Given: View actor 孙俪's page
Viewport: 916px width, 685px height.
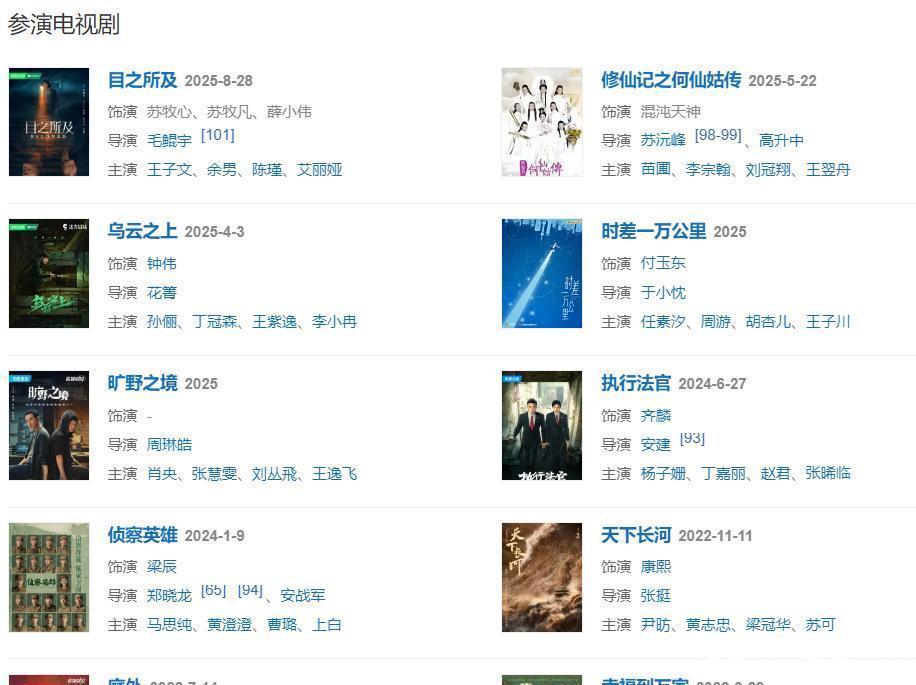Looking at the screenshot, I should (x=162, y=322).
